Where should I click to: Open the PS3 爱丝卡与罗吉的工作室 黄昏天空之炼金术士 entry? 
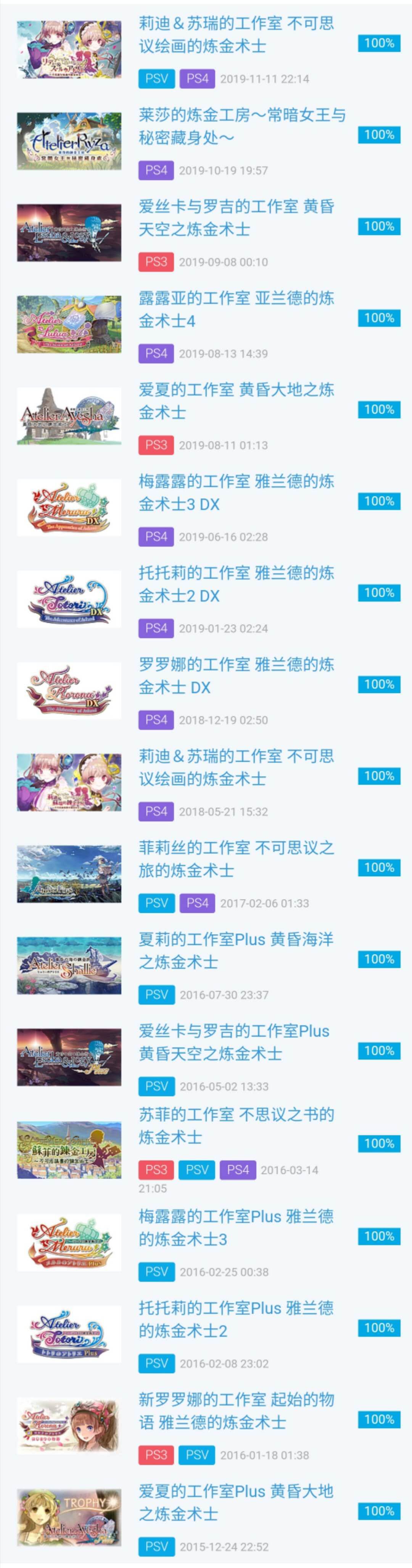(x=236, y=218)
